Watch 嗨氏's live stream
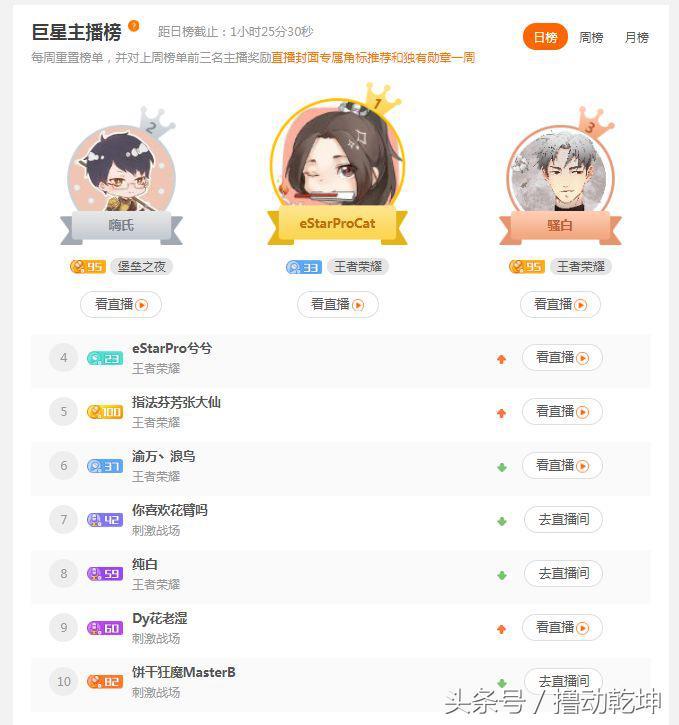 click(120, 304)
